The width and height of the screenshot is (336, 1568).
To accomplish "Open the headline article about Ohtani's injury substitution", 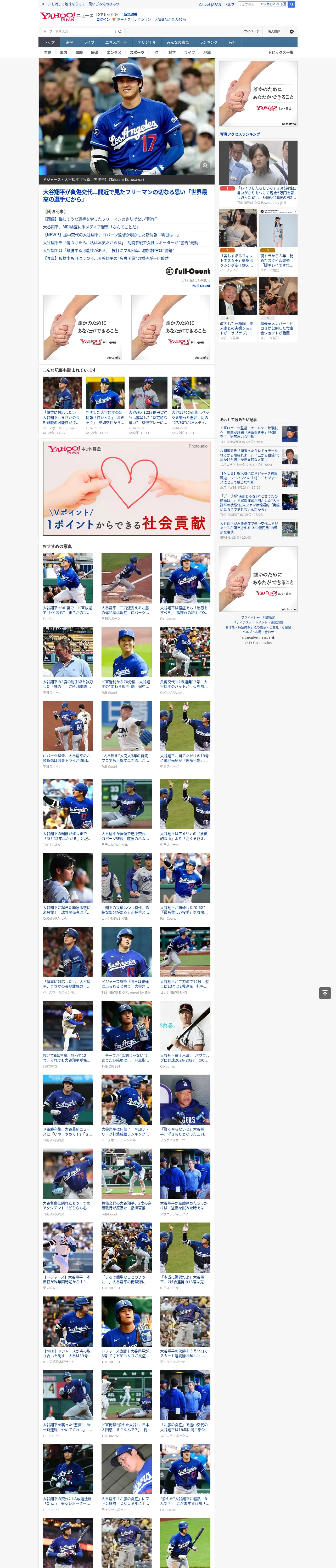I will pos(125,195).
